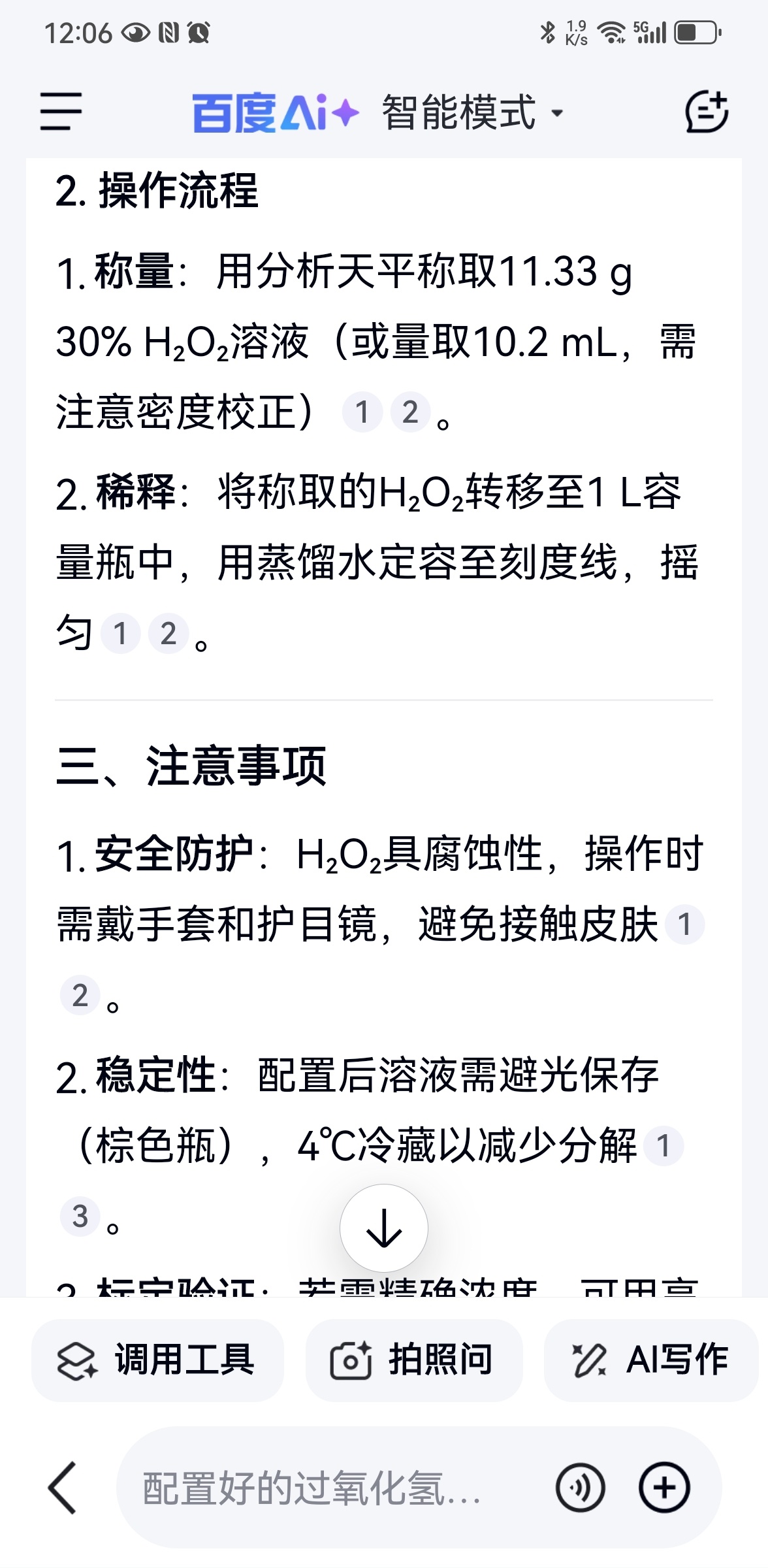The image size is (768, 1568).
Task: Open the plus attachment menu
Action: click(664, 1488)
